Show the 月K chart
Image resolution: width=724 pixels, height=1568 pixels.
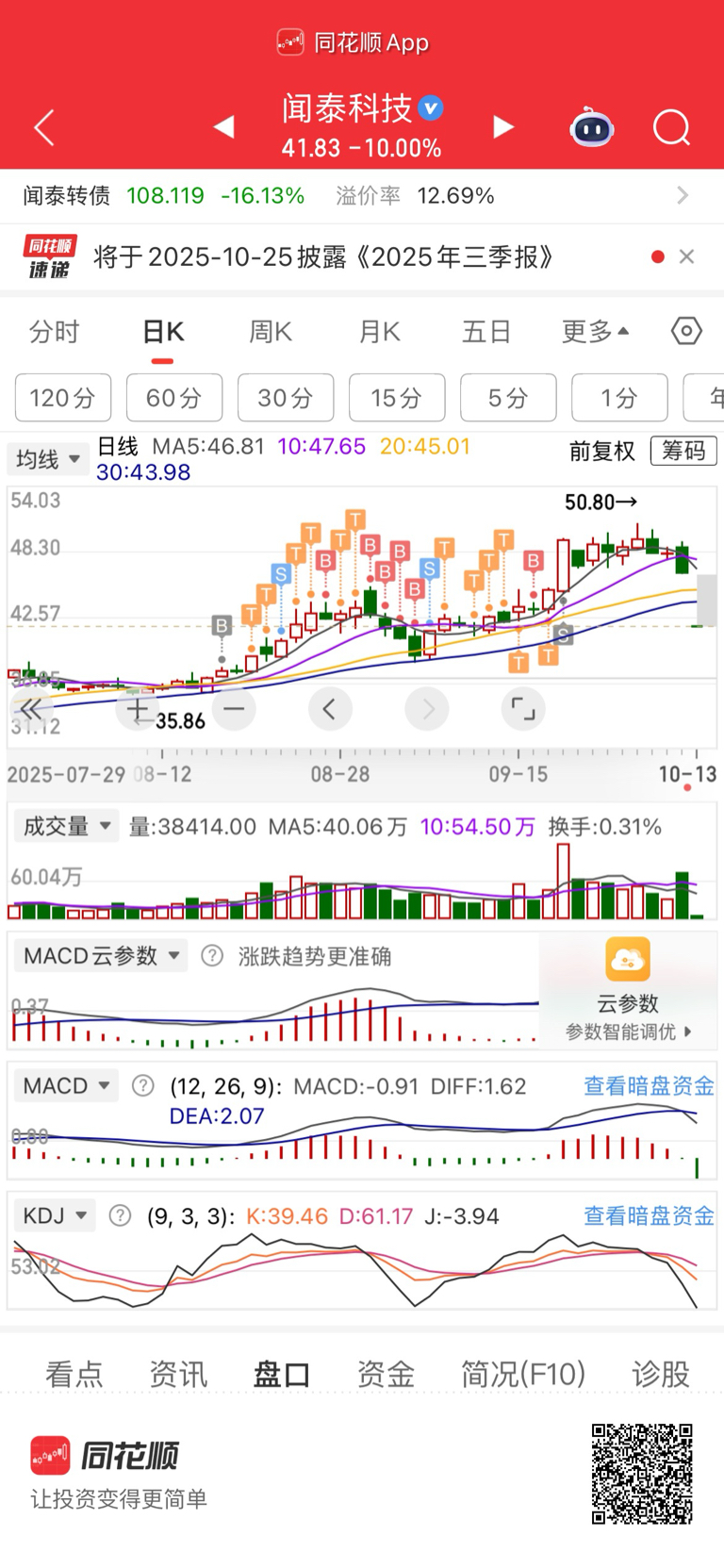pos(380,332)
